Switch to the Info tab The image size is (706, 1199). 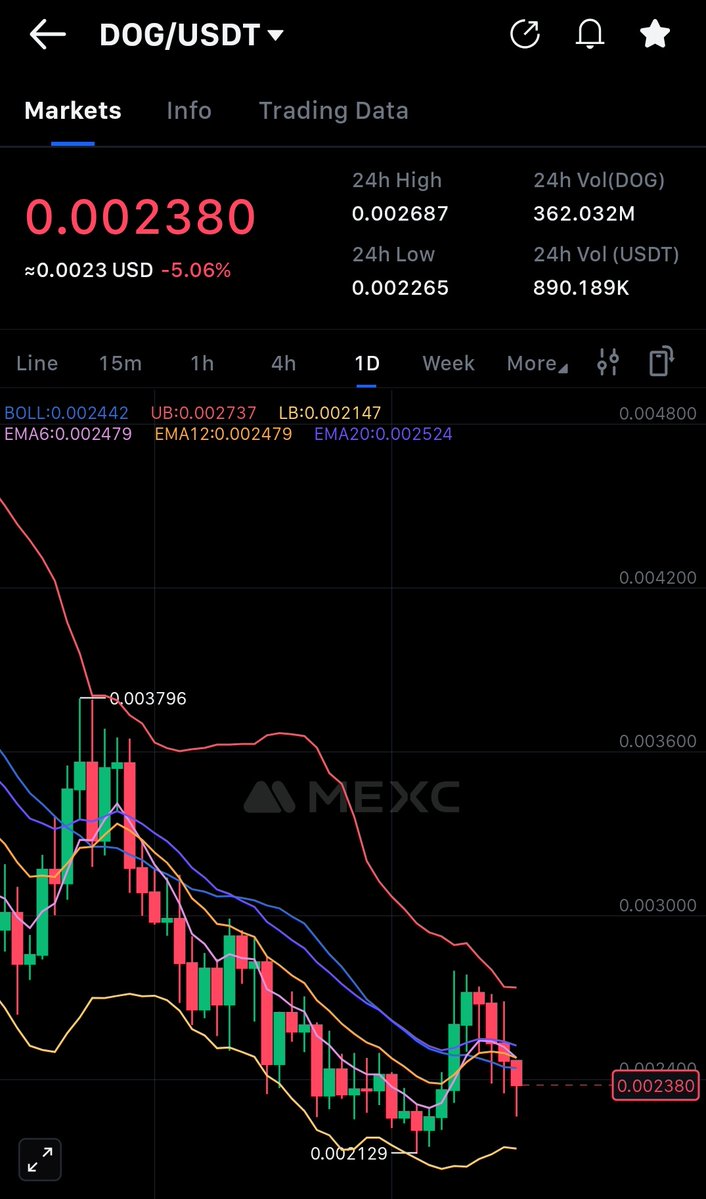point(189,110)
